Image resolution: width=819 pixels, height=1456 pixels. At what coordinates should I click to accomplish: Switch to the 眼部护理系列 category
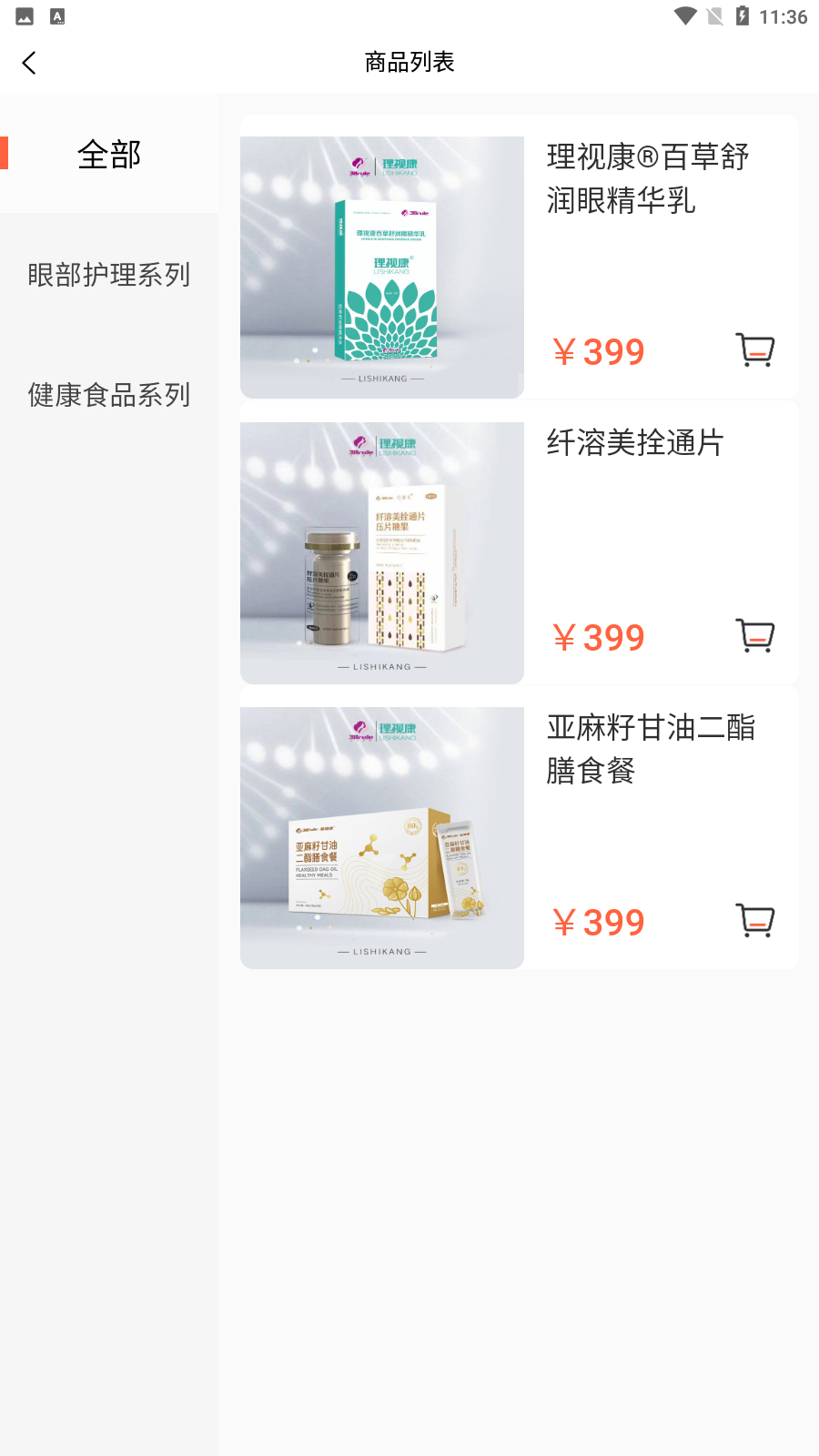point(108,275)
